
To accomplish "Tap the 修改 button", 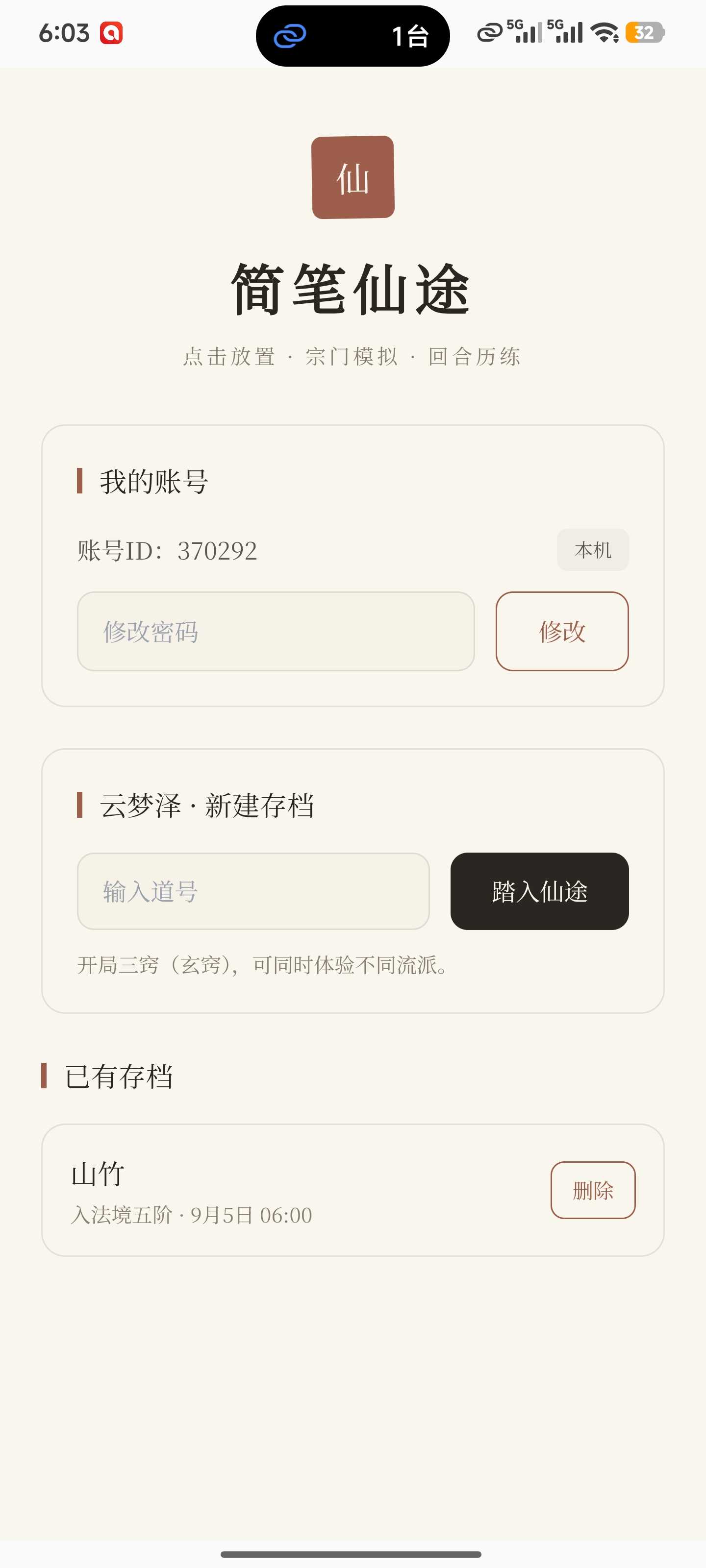I will click(562, 631).
